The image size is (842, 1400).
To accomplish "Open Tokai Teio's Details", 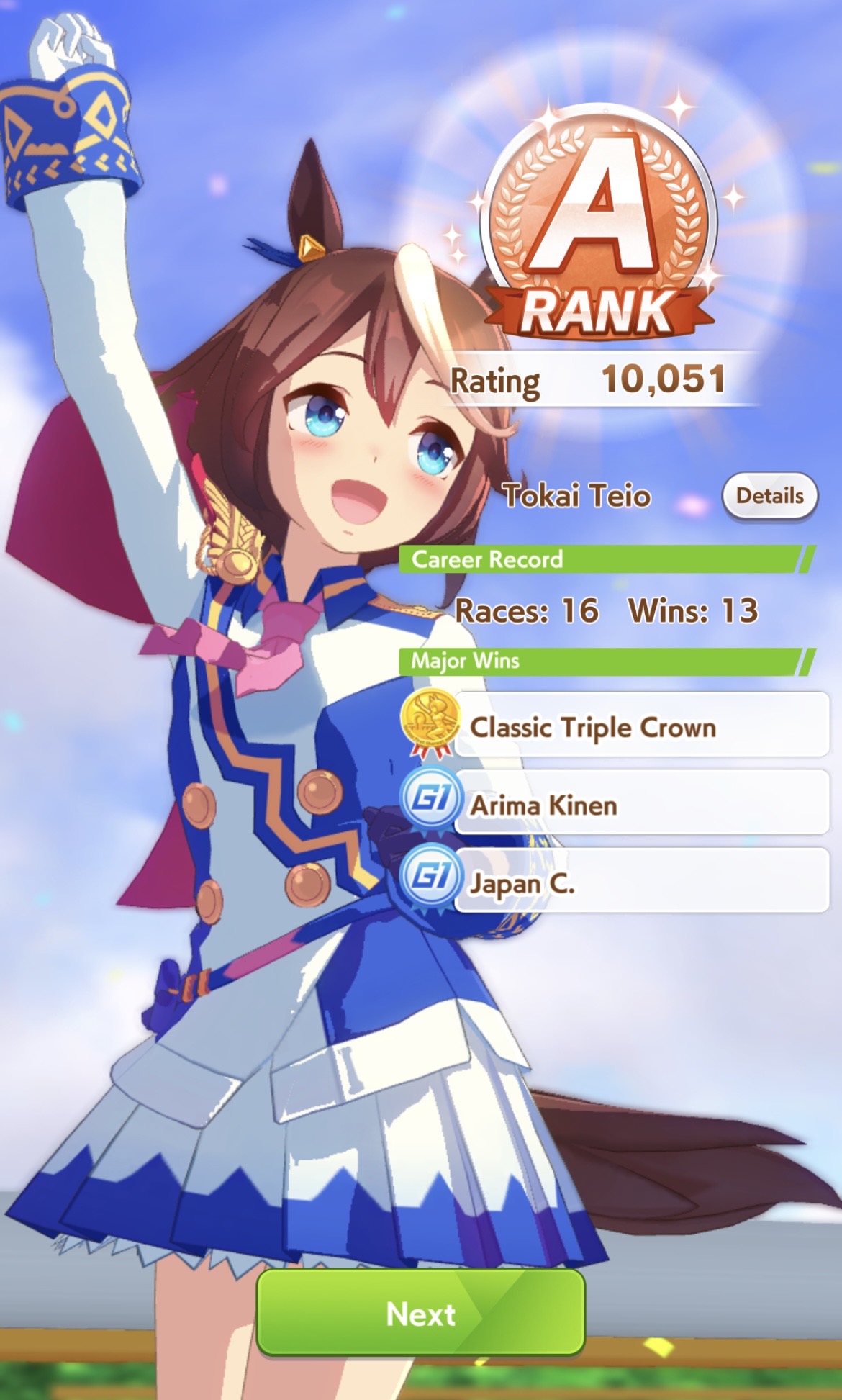I will (x=769, y=496).
